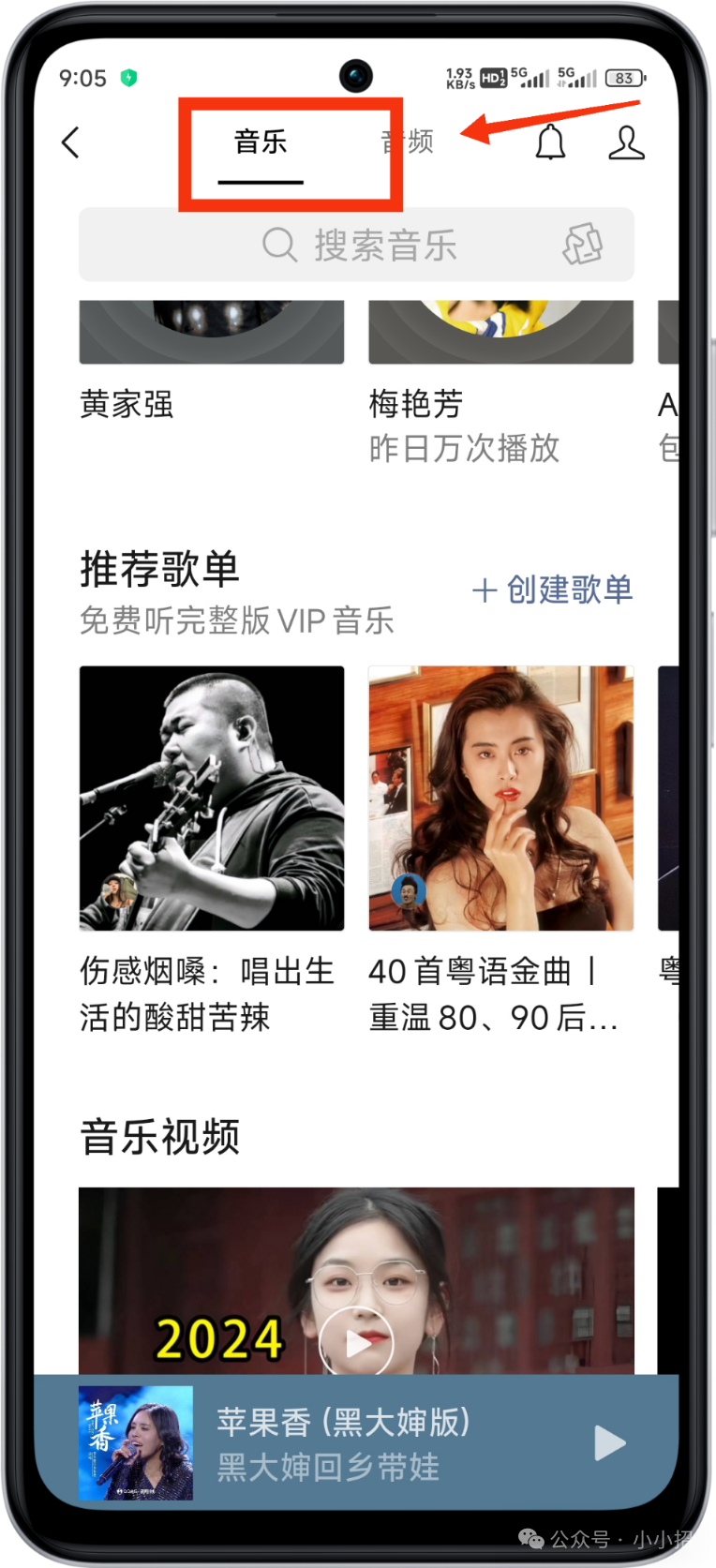716x1568 pixels.
Task: Open the user profile icon
Action: click(x=626, y=142)
